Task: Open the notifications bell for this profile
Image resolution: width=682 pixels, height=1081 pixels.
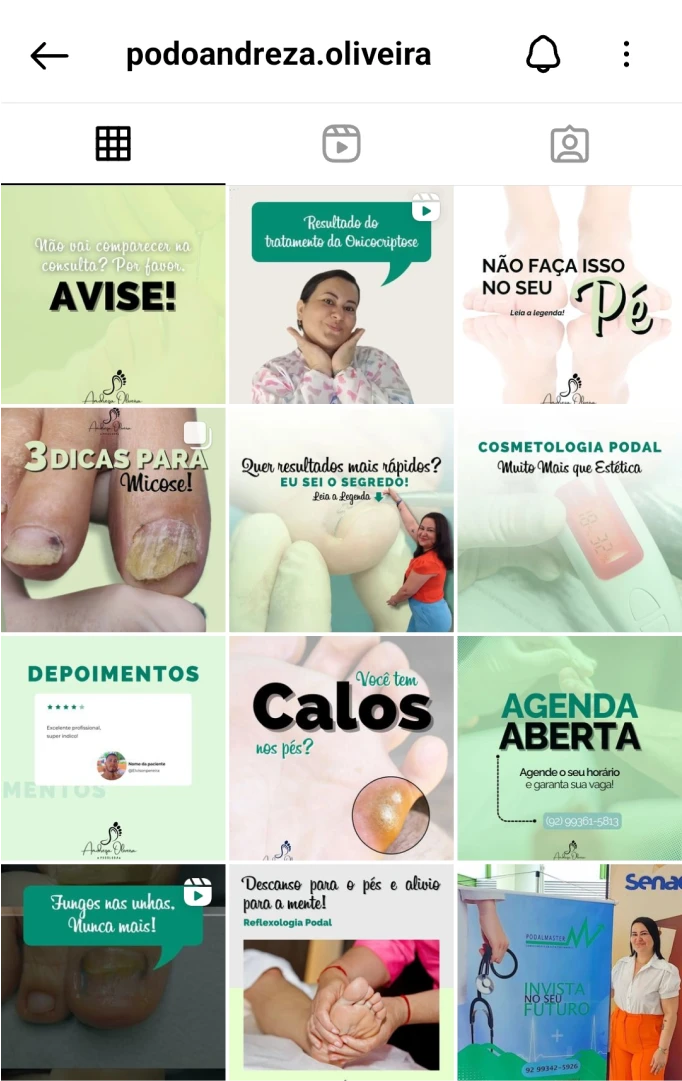Action: click(x=543, y=55)
